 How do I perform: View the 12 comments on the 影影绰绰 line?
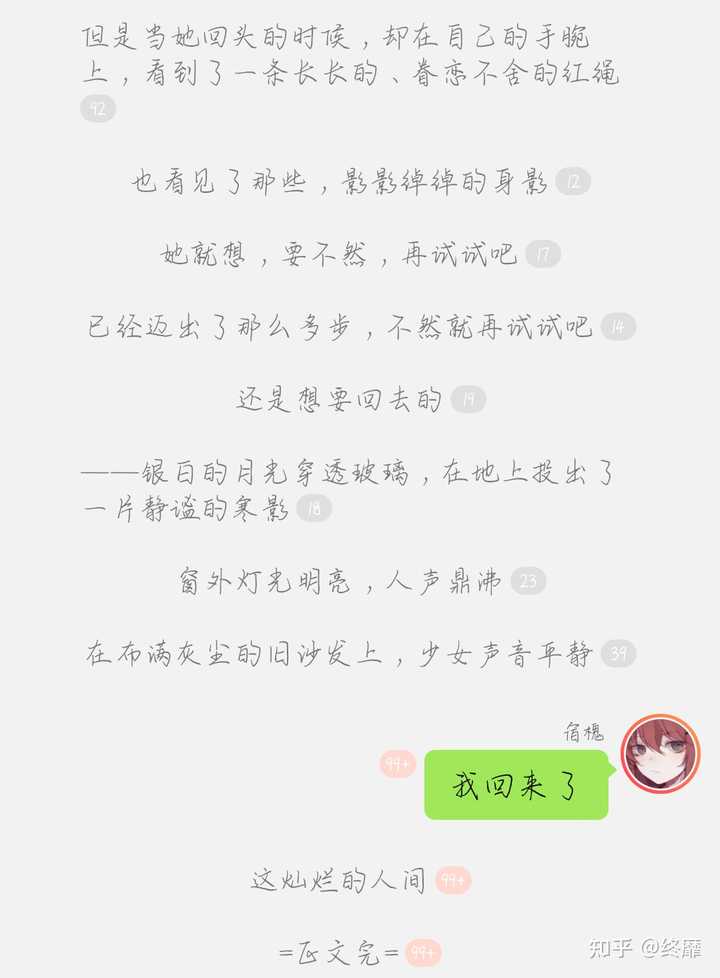click(x=573, y=182)
